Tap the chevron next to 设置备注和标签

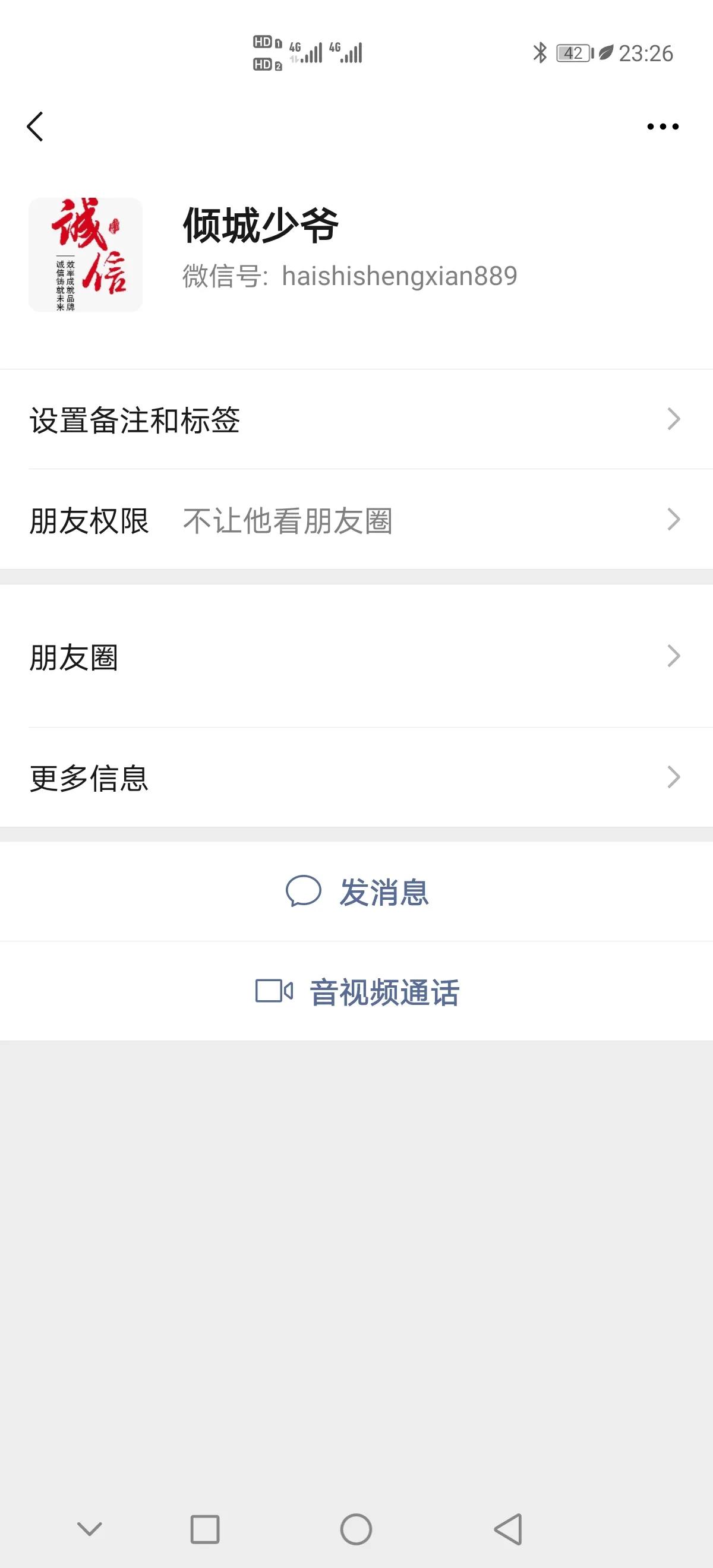(x=673, y=418)
